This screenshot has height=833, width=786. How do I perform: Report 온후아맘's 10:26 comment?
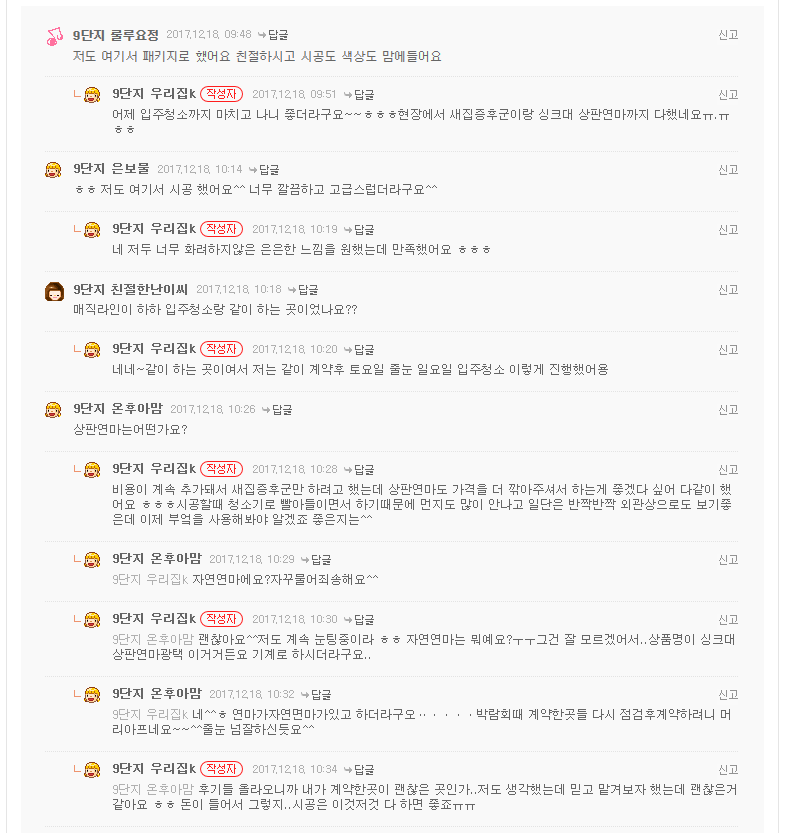(728, 409)
